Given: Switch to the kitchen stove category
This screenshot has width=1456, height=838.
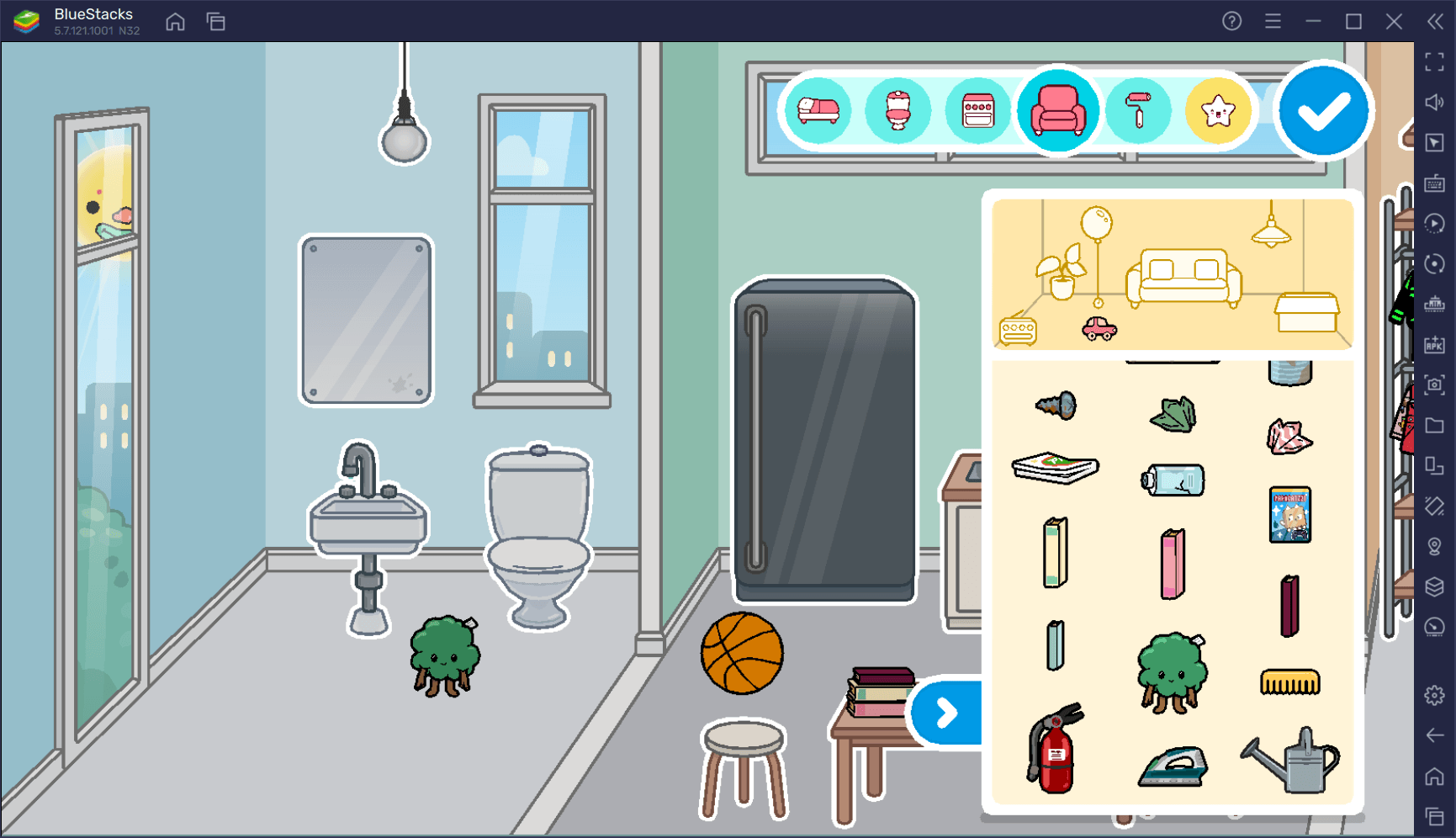Looking at the screenshot, I should tap(977, 110).
